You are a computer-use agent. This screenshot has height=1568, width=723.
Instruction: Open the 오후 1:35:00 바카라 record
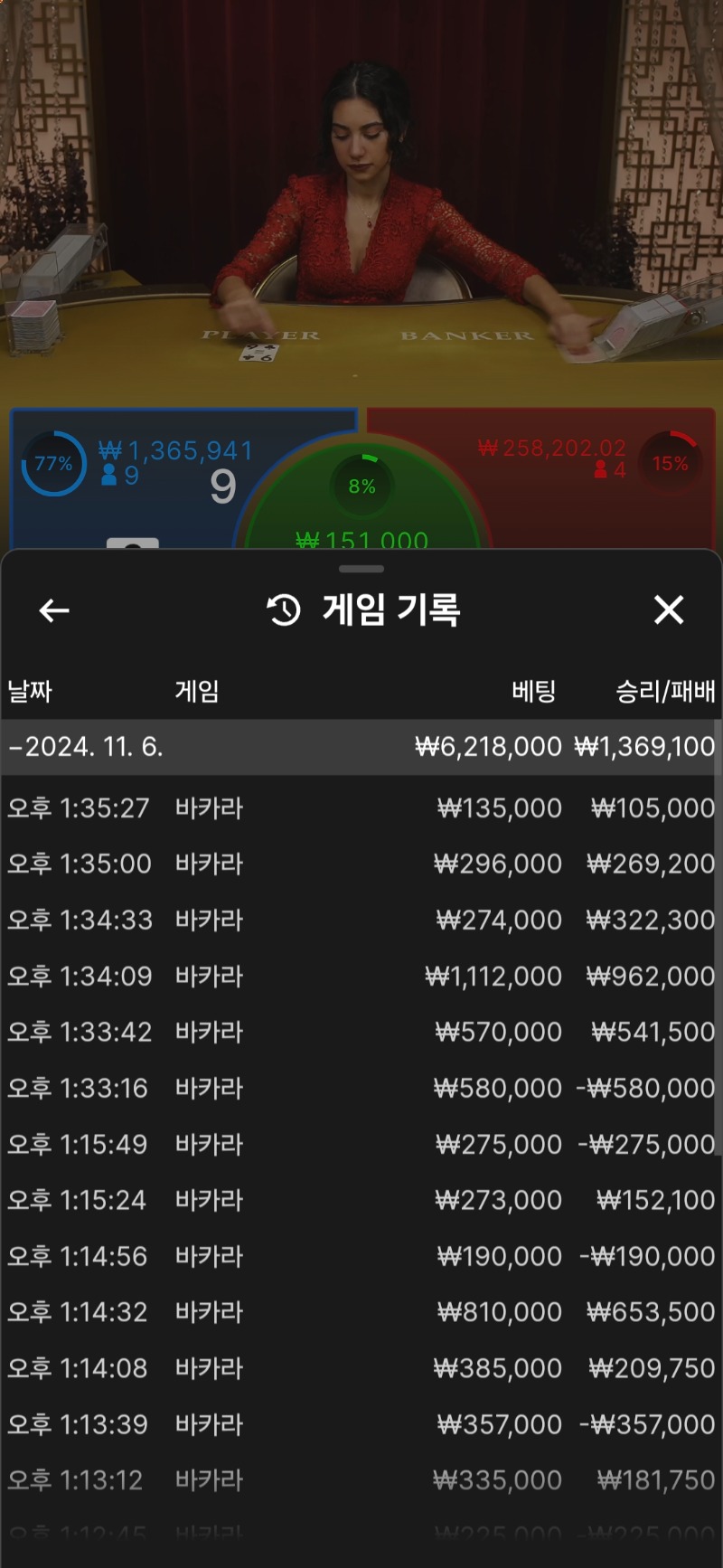click(360, 864)
